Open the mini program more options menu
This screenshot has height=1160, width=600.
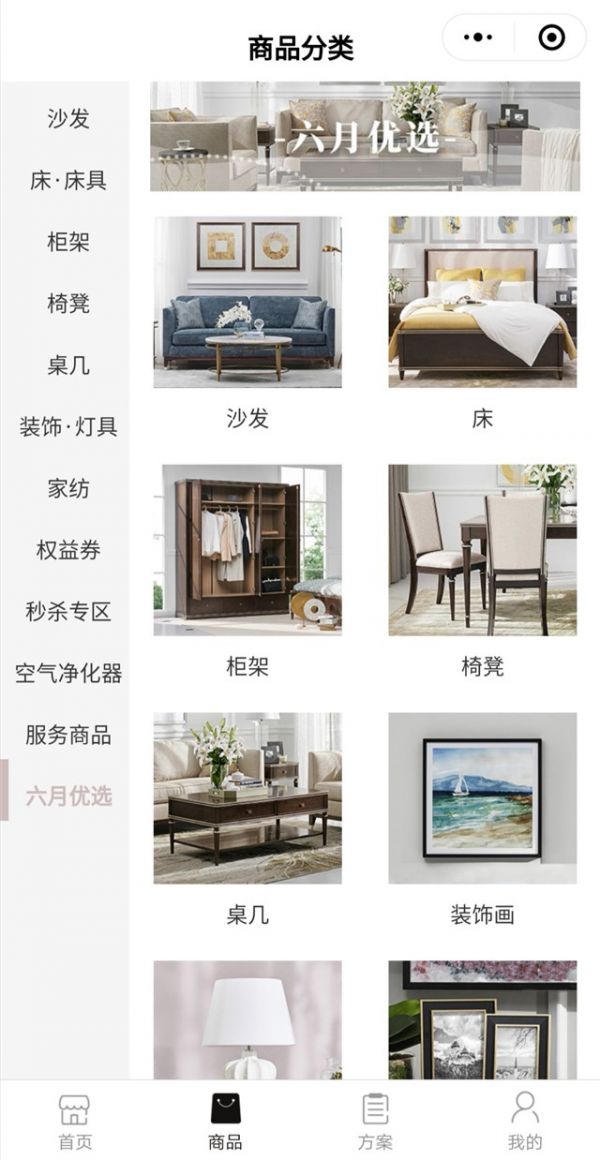click(x=479, y=38)
